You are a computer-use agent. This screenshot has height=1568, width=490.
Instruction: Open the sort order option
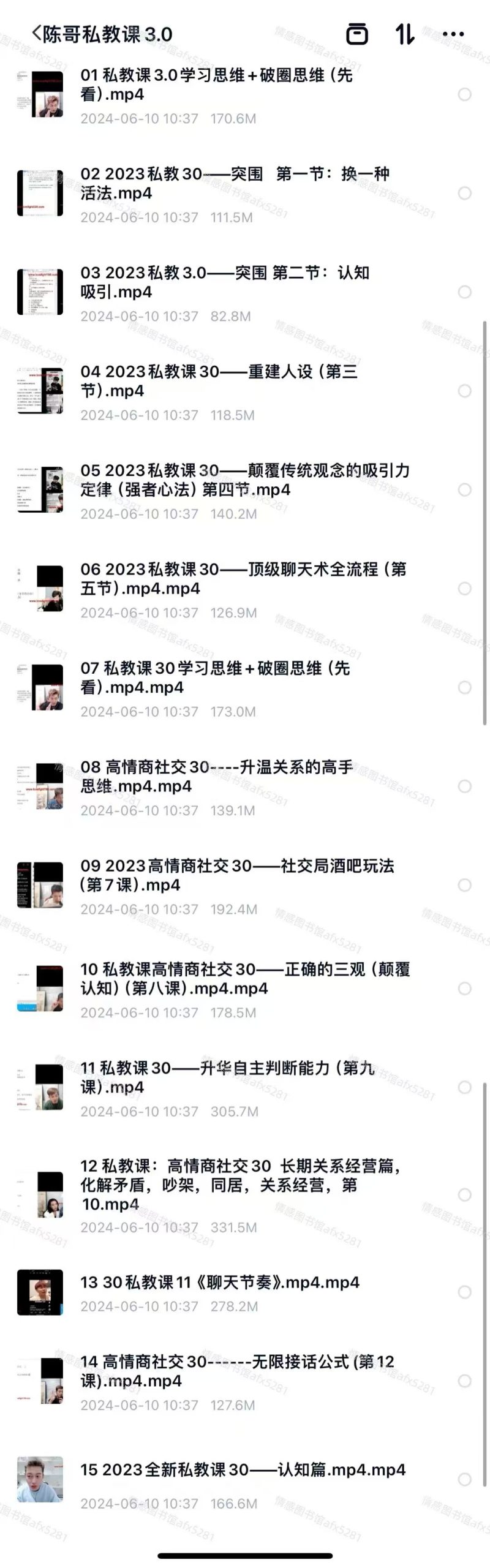coord(404,34)
